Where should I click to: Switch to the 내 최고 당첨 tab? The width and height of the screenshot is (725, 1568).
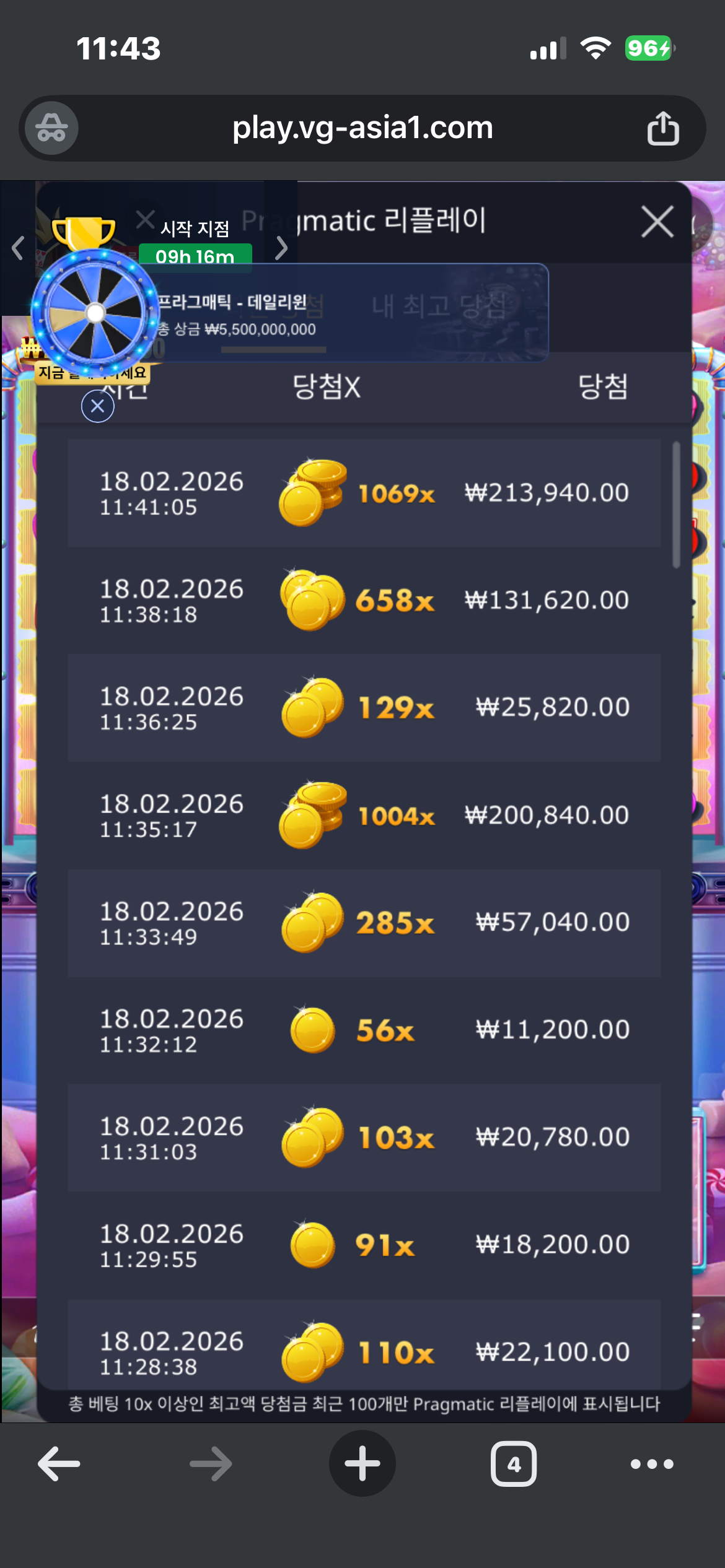coord(439,306)
